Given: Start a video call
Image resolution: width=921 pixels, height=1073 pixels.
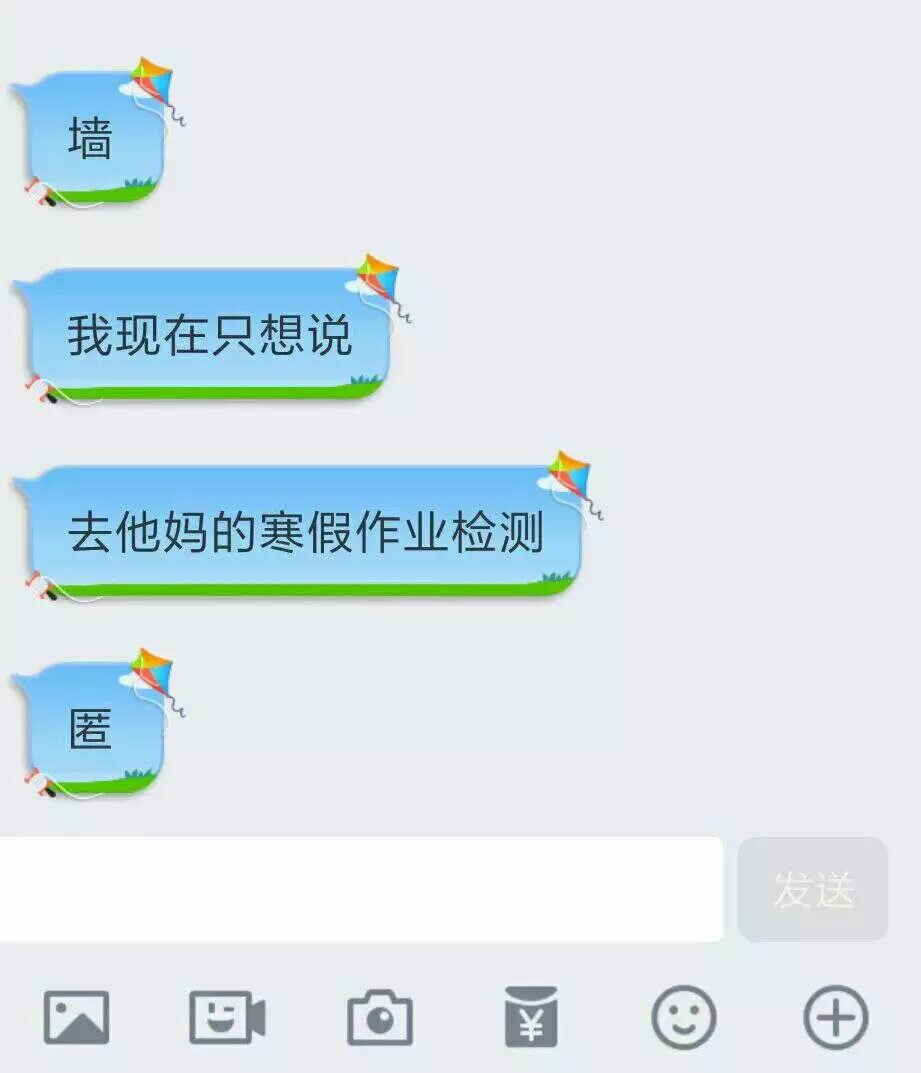Looking at the screenshot, I should 227,1018.
